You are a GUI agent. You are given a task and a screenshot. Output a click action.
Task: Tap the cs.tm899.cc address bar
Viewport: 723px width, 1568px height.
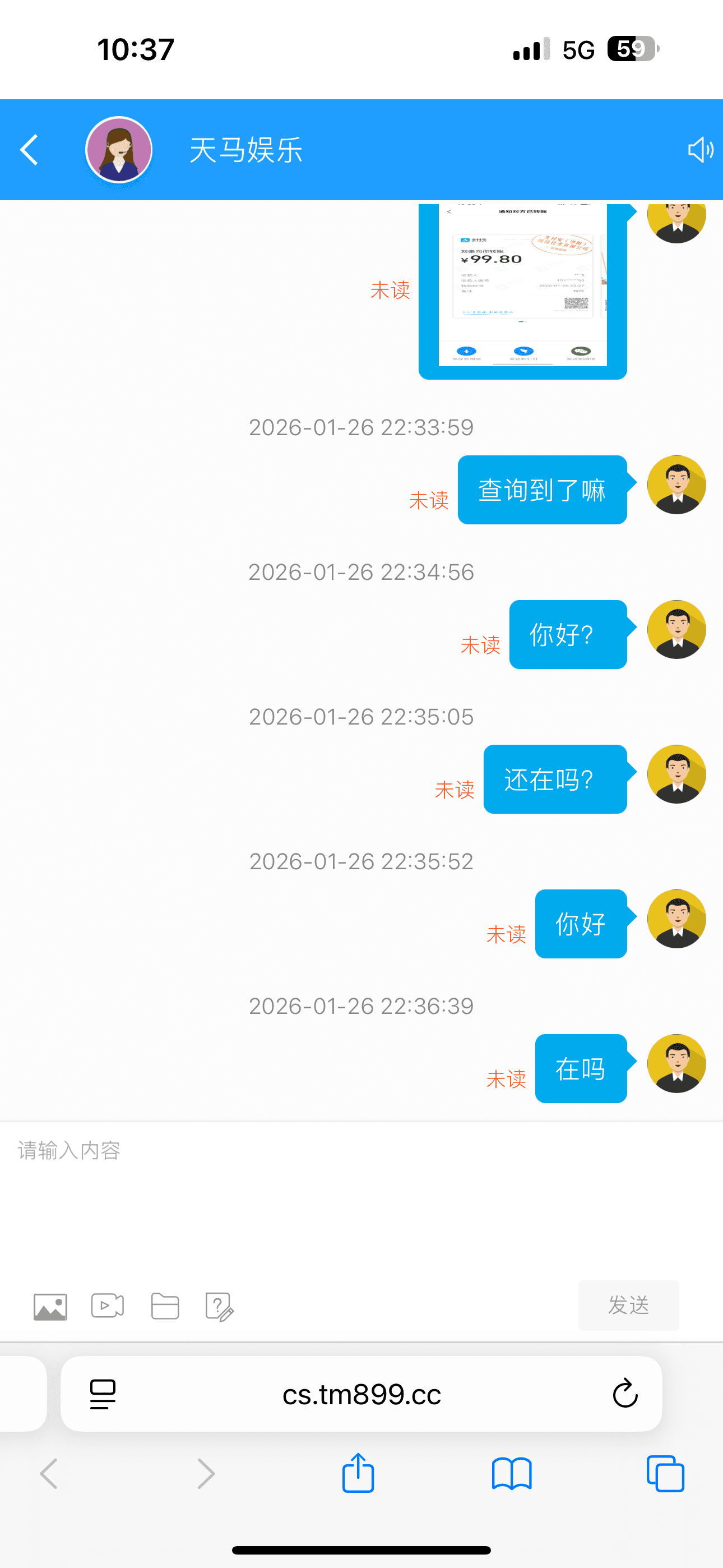pyautogui.click(x=361, y=1394)
